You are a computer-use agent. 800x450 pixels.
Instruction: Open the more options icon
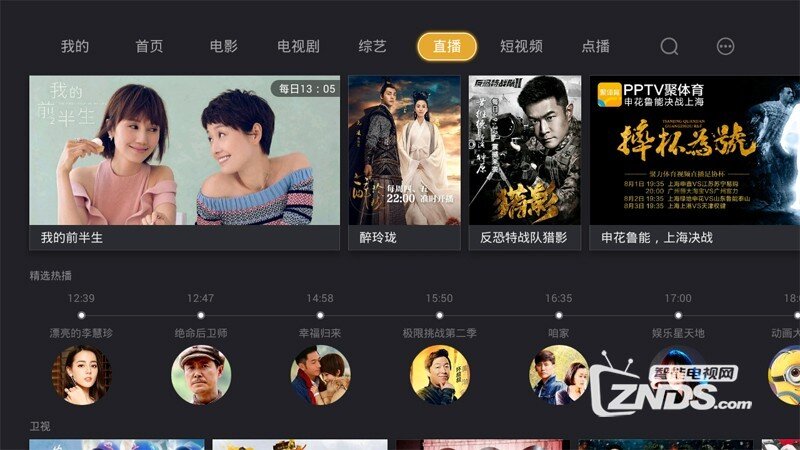[x=726, y=46]
